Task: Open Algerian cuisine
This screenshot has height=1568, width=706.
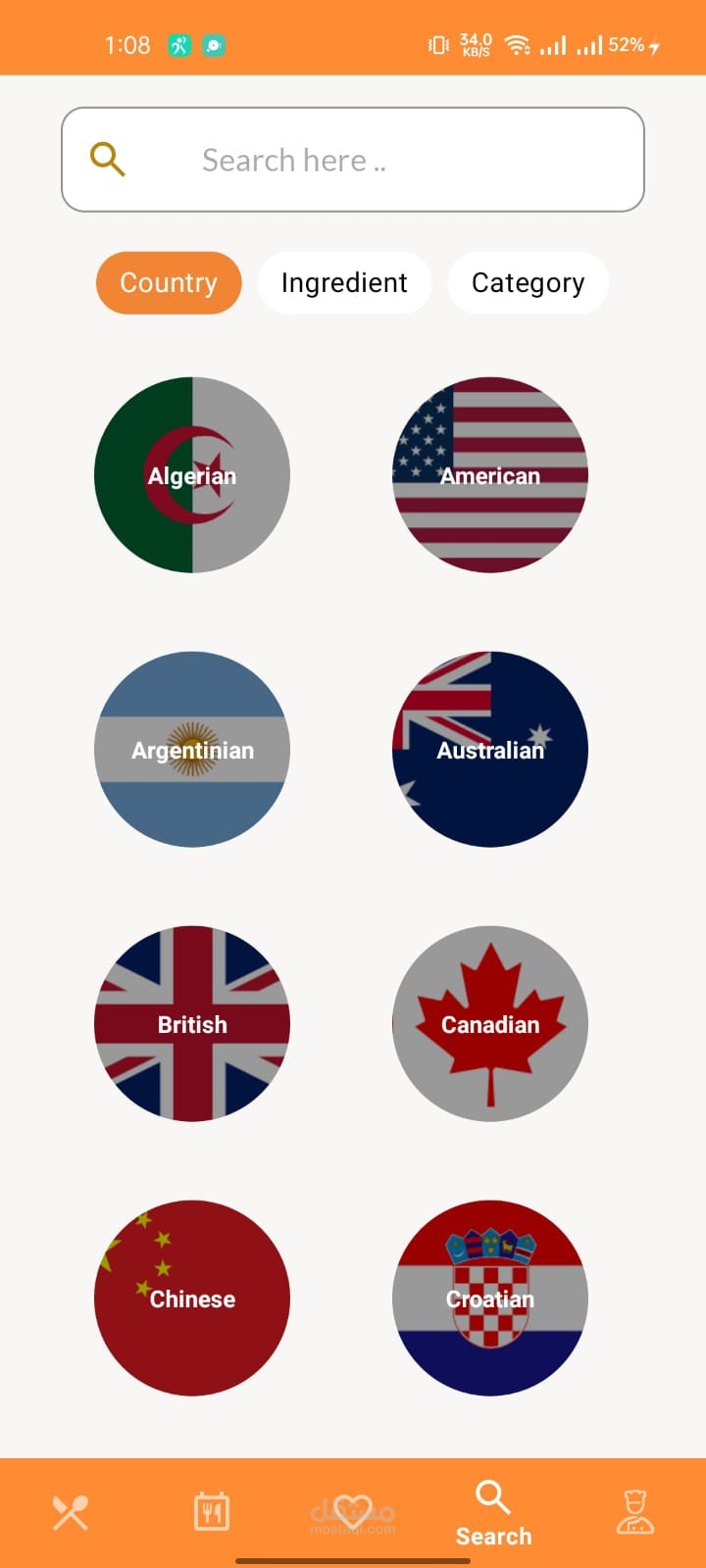Action: point(192,475)
